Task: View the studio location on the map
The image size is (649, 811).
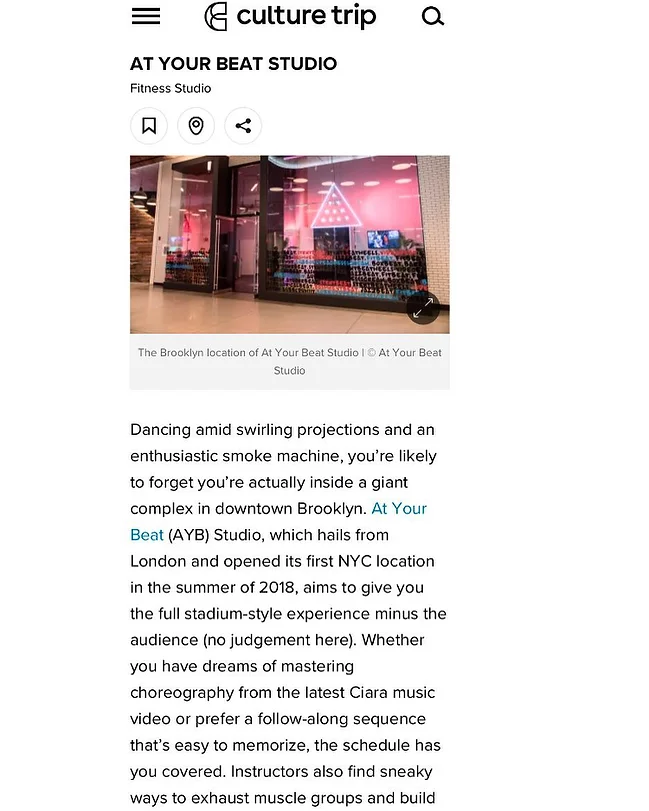Action: tap(196, 126)
